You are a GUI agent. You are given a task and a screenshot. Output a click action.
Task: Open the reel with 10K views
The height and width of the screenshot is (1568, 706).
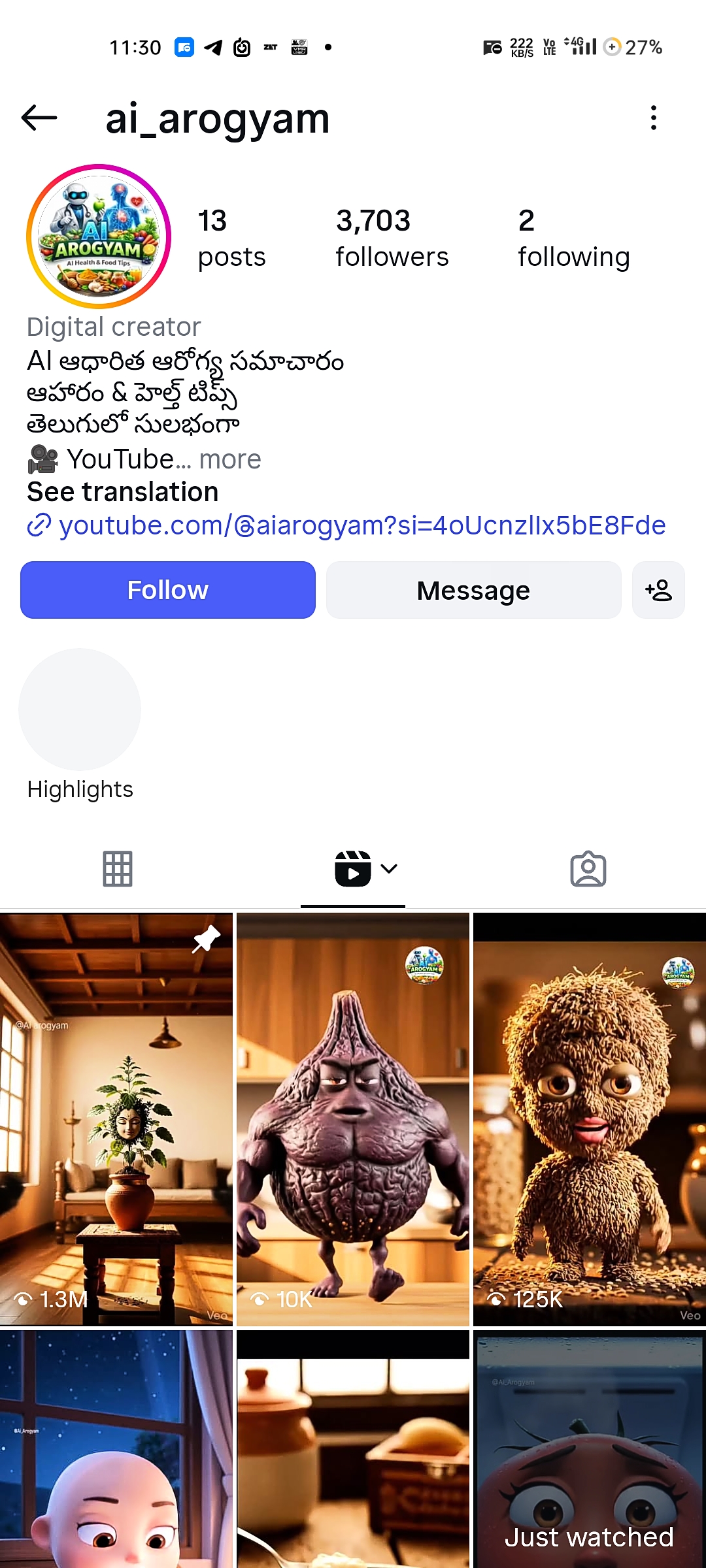[x=353, y=1119]
